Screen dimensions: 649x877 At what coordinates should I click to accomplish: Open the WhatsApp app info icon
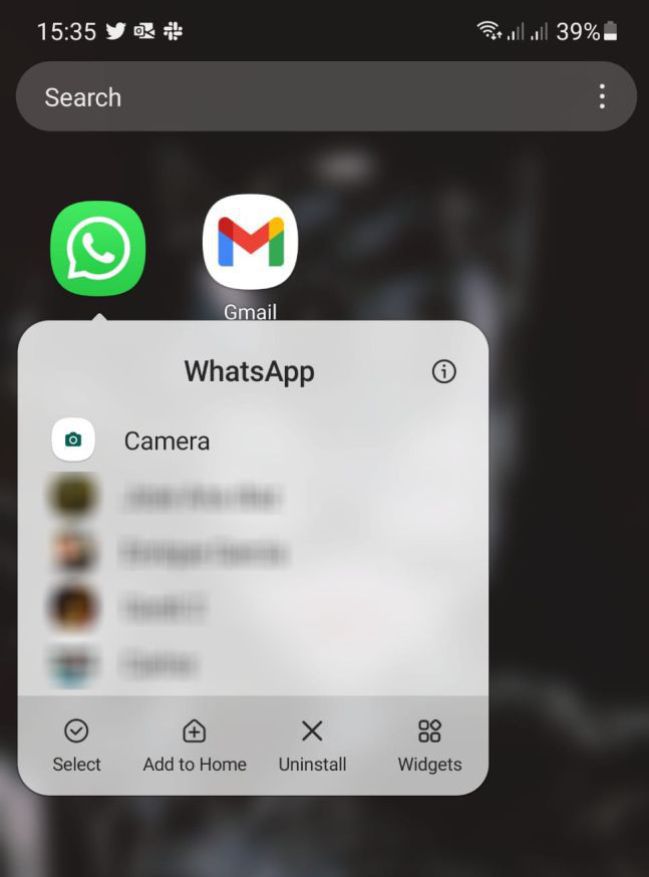click(444, 372)
